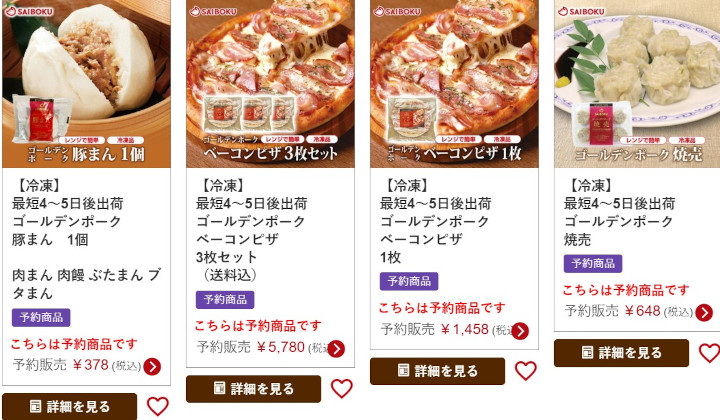The height and width of the screenshot is (420, 720).
Task: Select 詳細を見る under ベーコンピザ 1枚
Action: point(437,371)
